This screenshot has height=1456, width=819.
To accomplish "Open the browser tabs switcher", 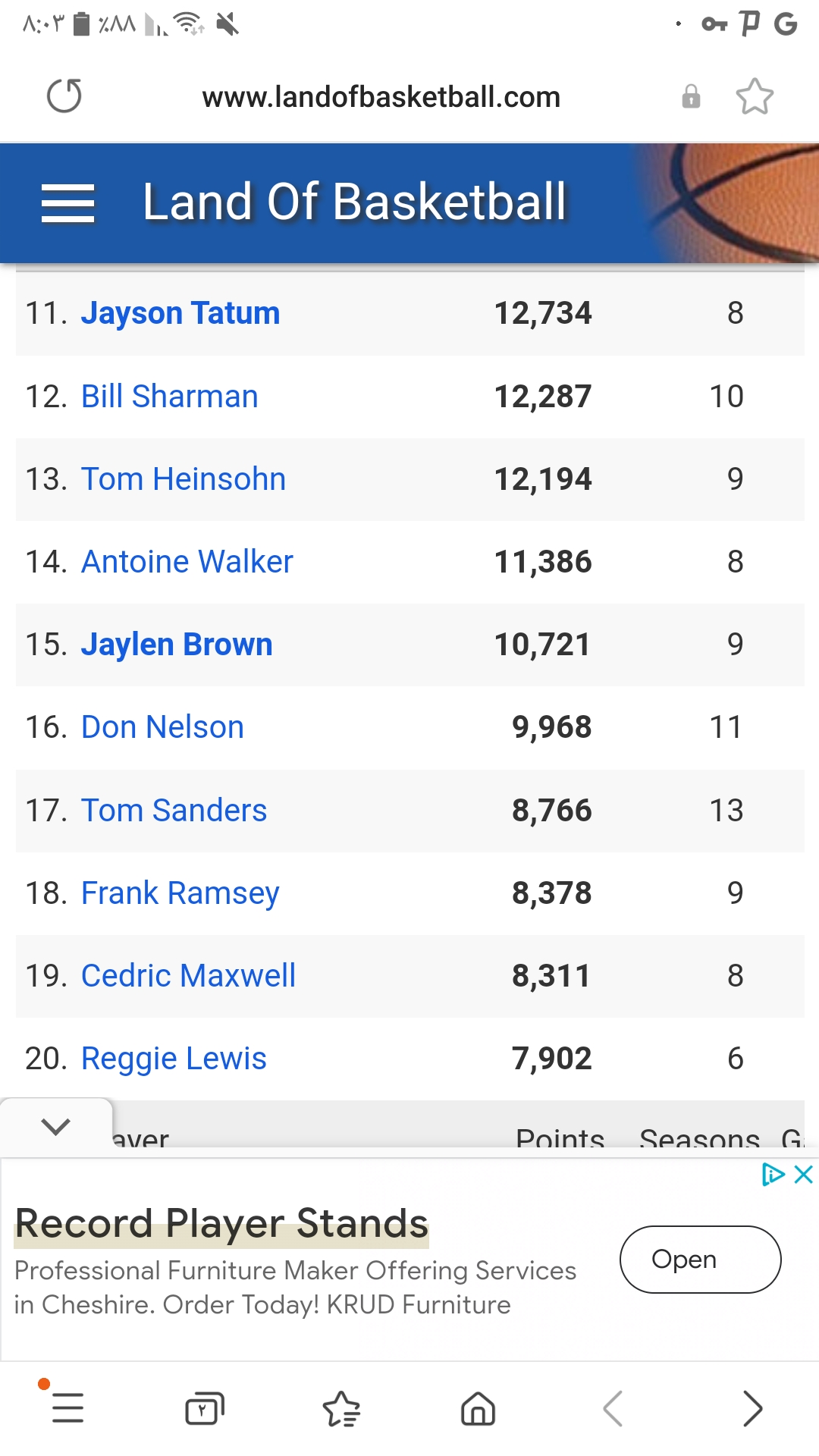I will (x=205, y=1409).
